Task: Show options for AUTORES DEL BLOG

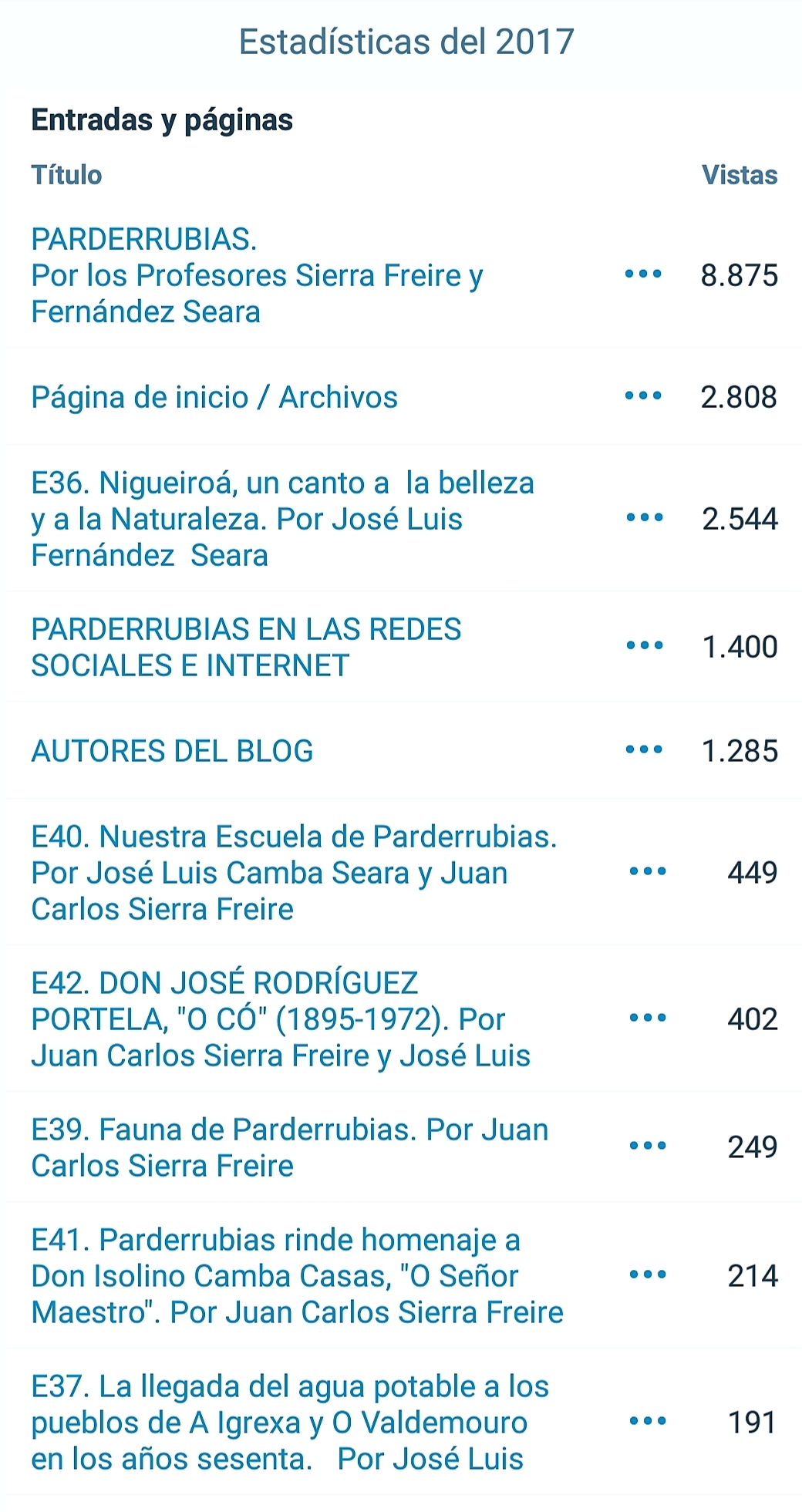Action: (x=645, y=749)
